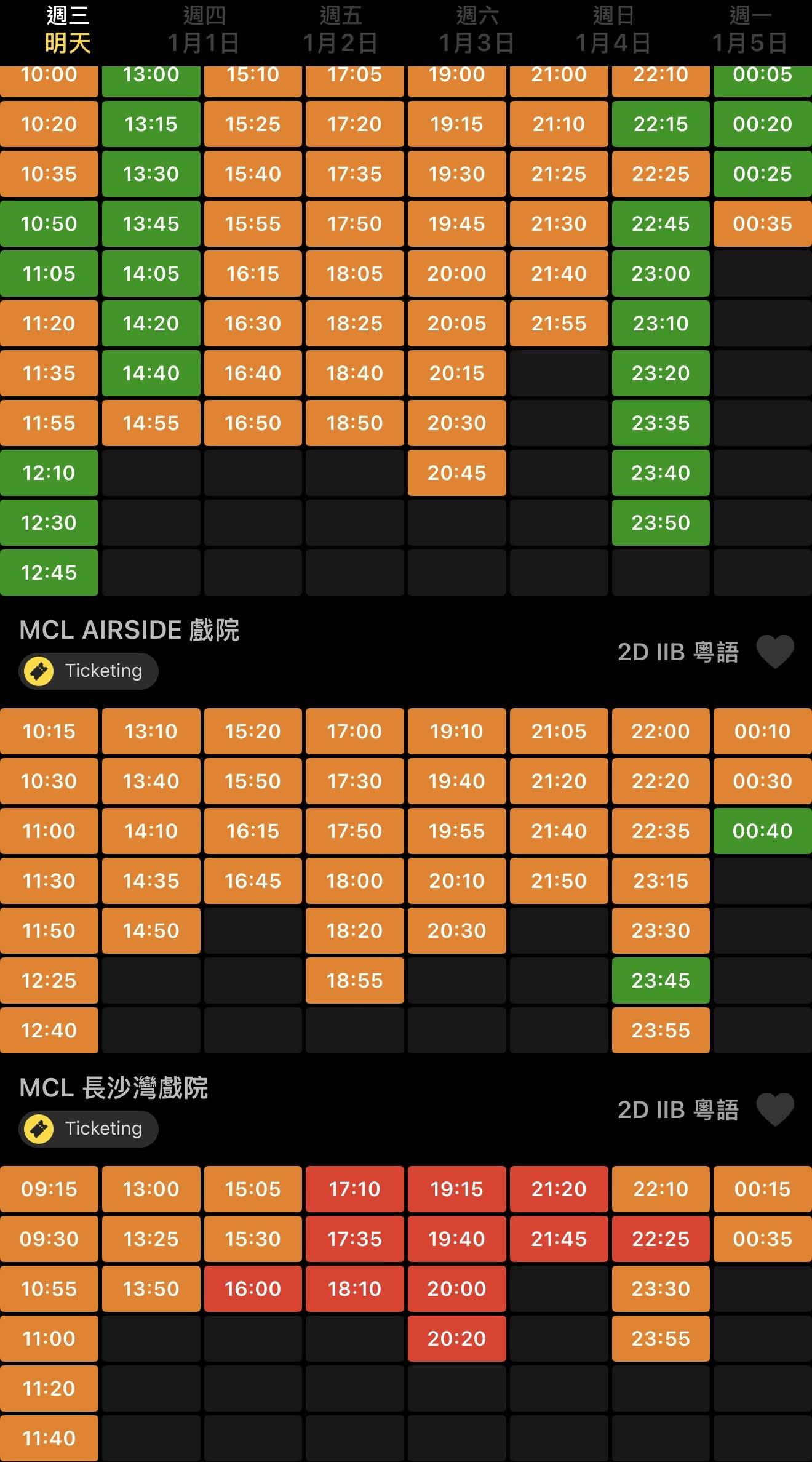Favorite MCL 長沙灣戲院 with the heart

[774, 1109]
